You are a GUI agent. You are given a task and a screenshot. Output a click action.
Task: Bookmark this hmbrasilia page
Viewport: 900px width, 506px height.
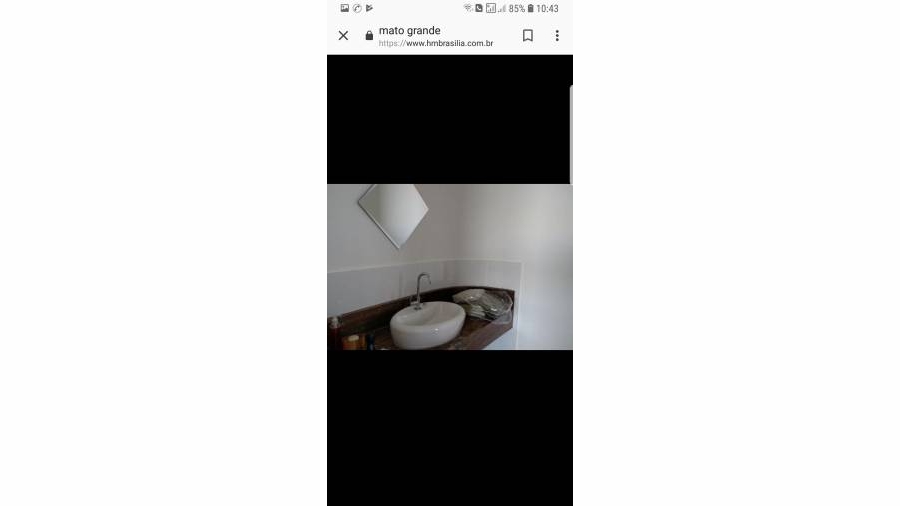[528, 36]
